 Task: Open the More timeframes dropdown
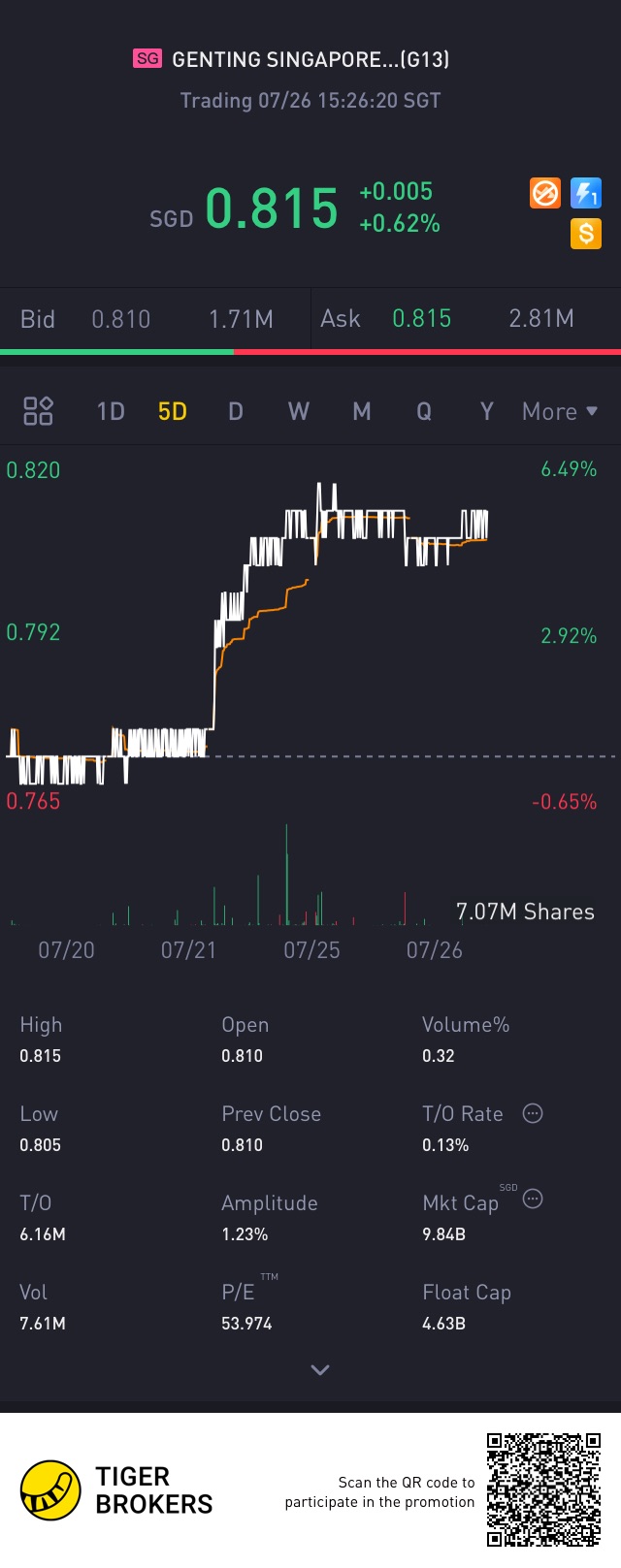[x=559, y=411]
